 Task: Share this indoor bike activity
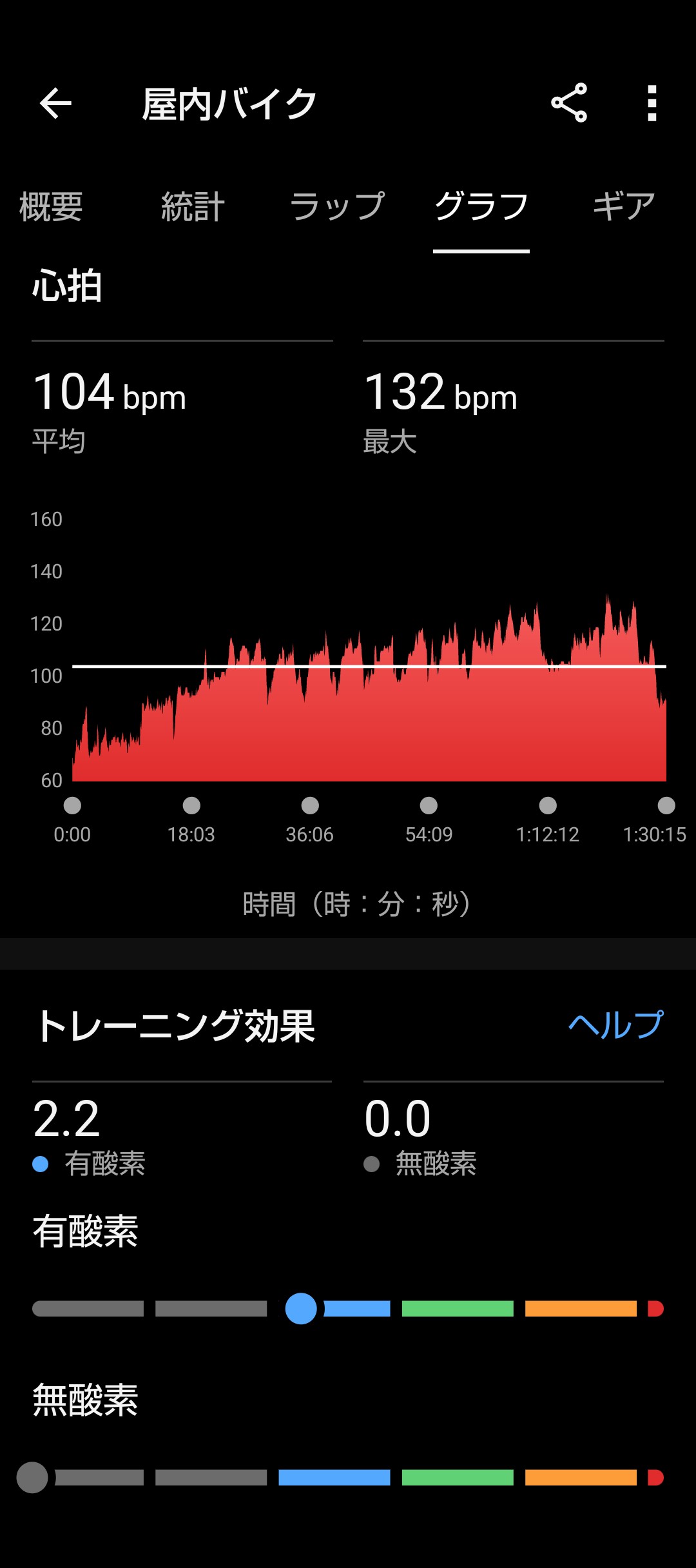[569, 103]
